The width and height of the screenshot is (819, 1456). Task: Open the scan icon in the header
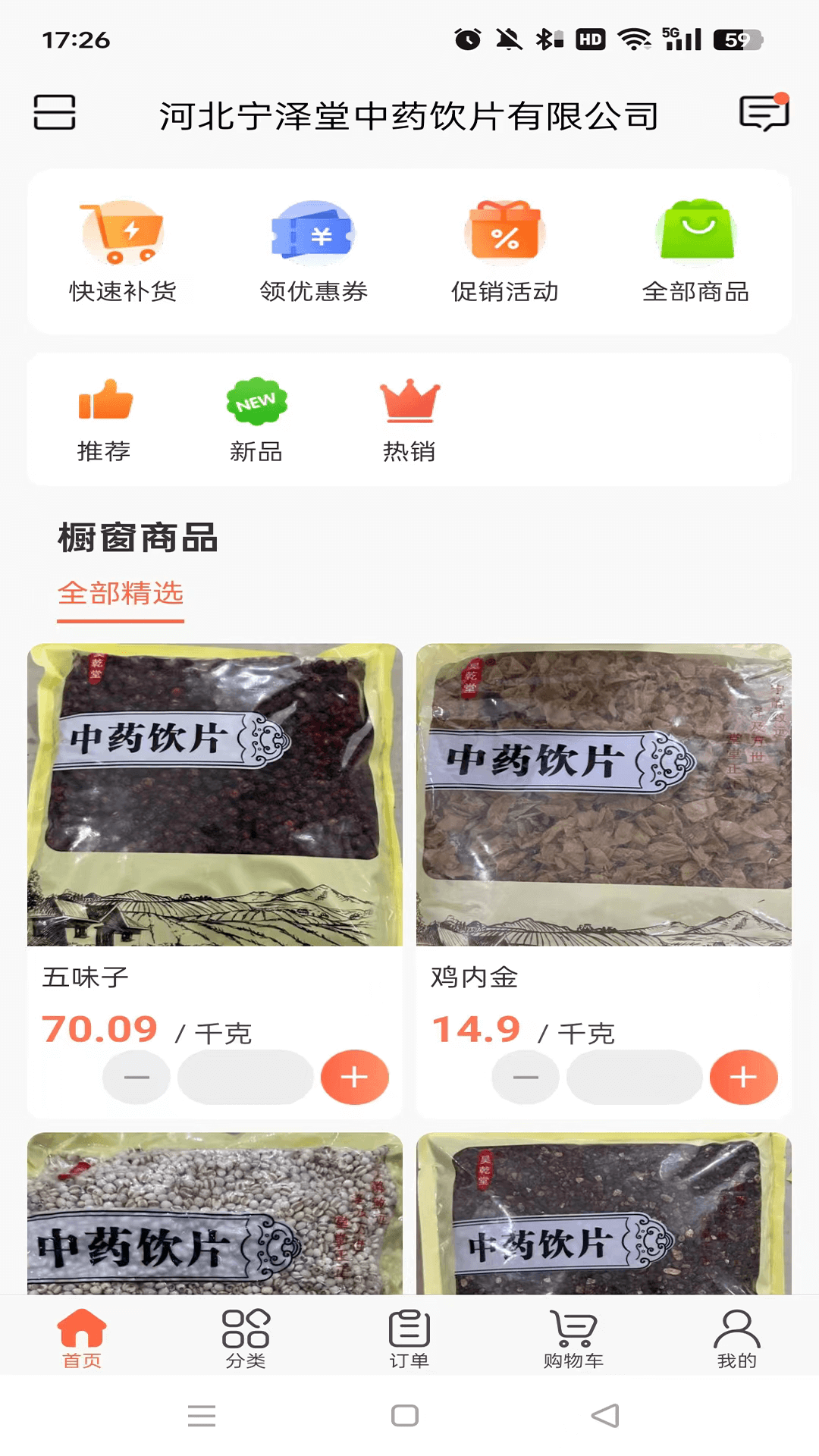point(55,112)
